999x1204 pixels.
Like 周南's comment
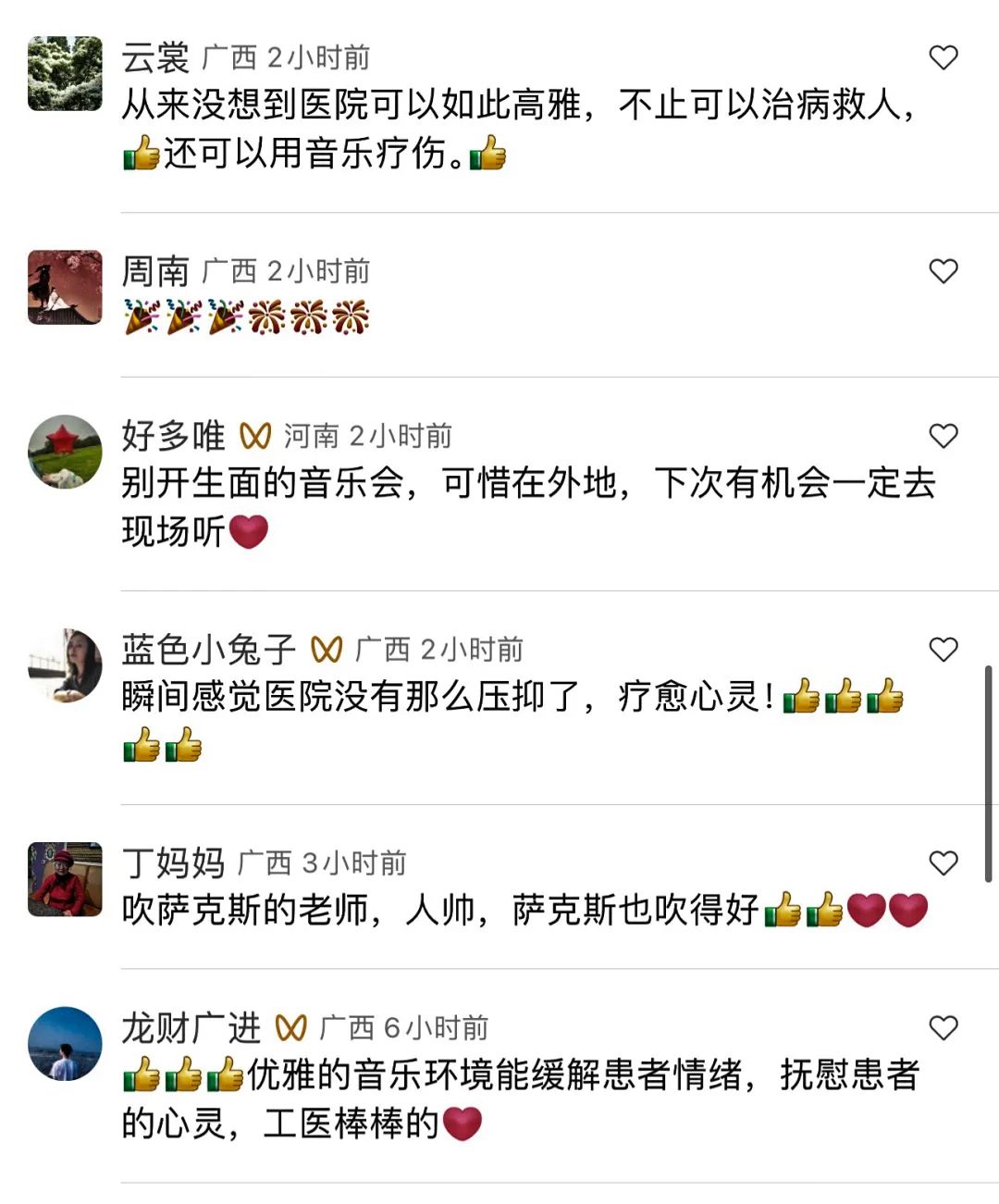pos(943,271)
